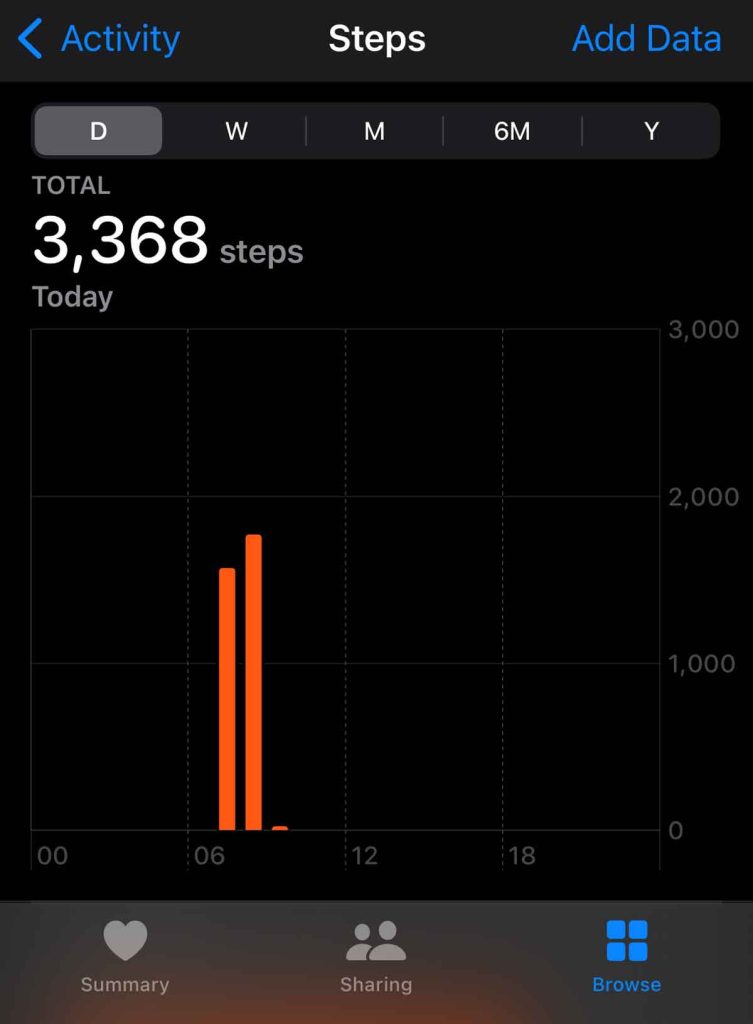The height and width of the screenshot is (1024, 753).
Task: Open the Summary tab
Action: [x=125, y=957]
